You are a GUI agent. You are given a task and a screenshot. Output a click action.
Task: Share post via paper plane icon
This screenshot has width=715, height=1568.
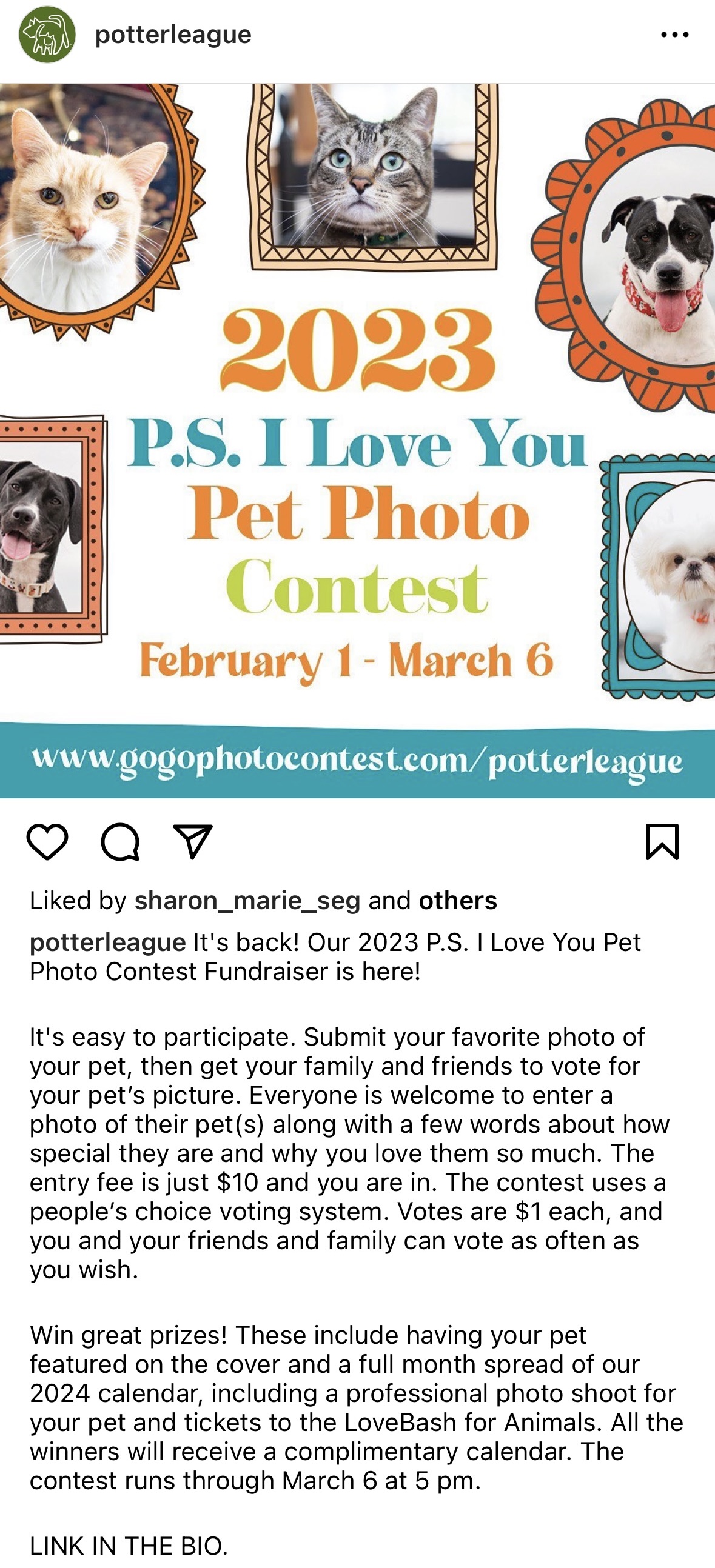[192, 842]
